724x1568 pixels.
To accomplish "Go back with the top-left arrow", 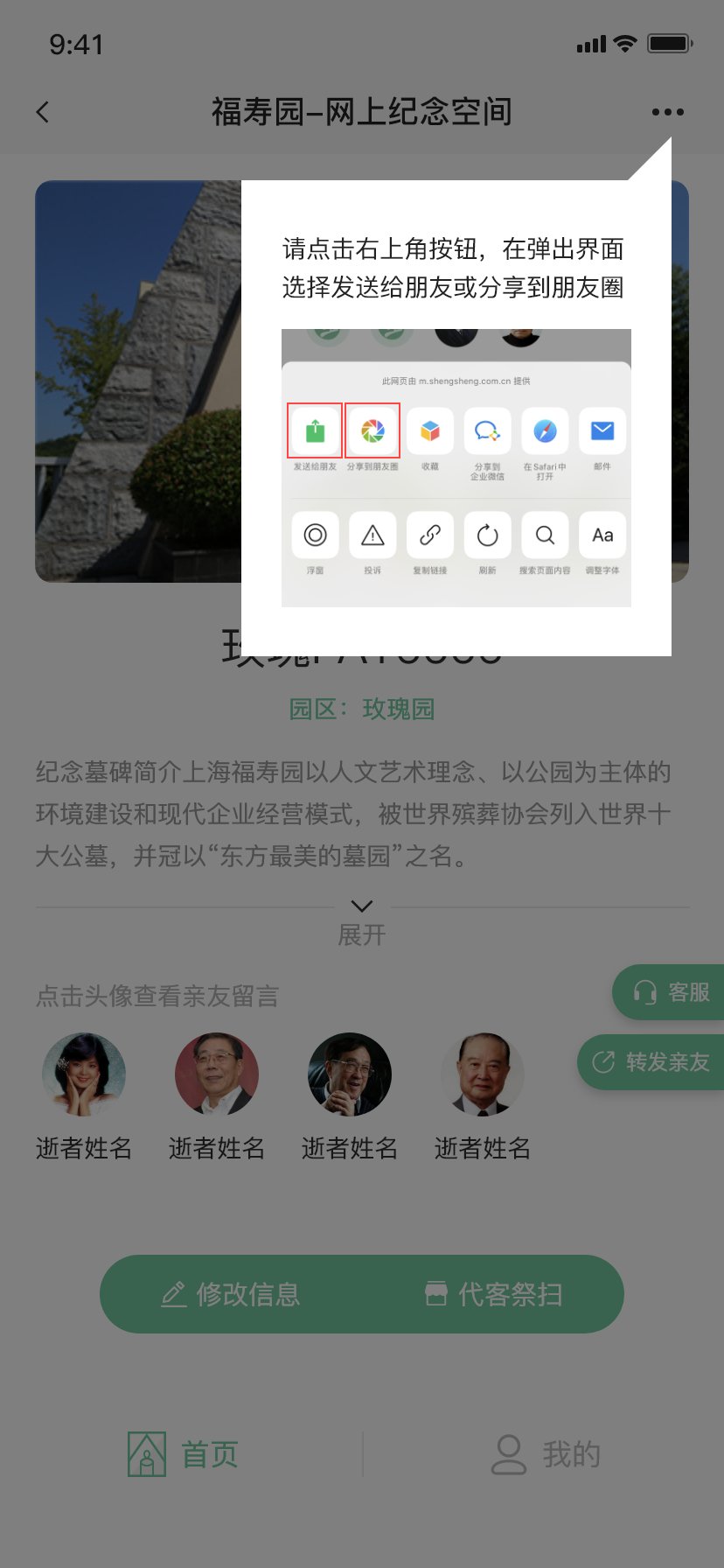I will pyautogui.click(x=43, y=112).
